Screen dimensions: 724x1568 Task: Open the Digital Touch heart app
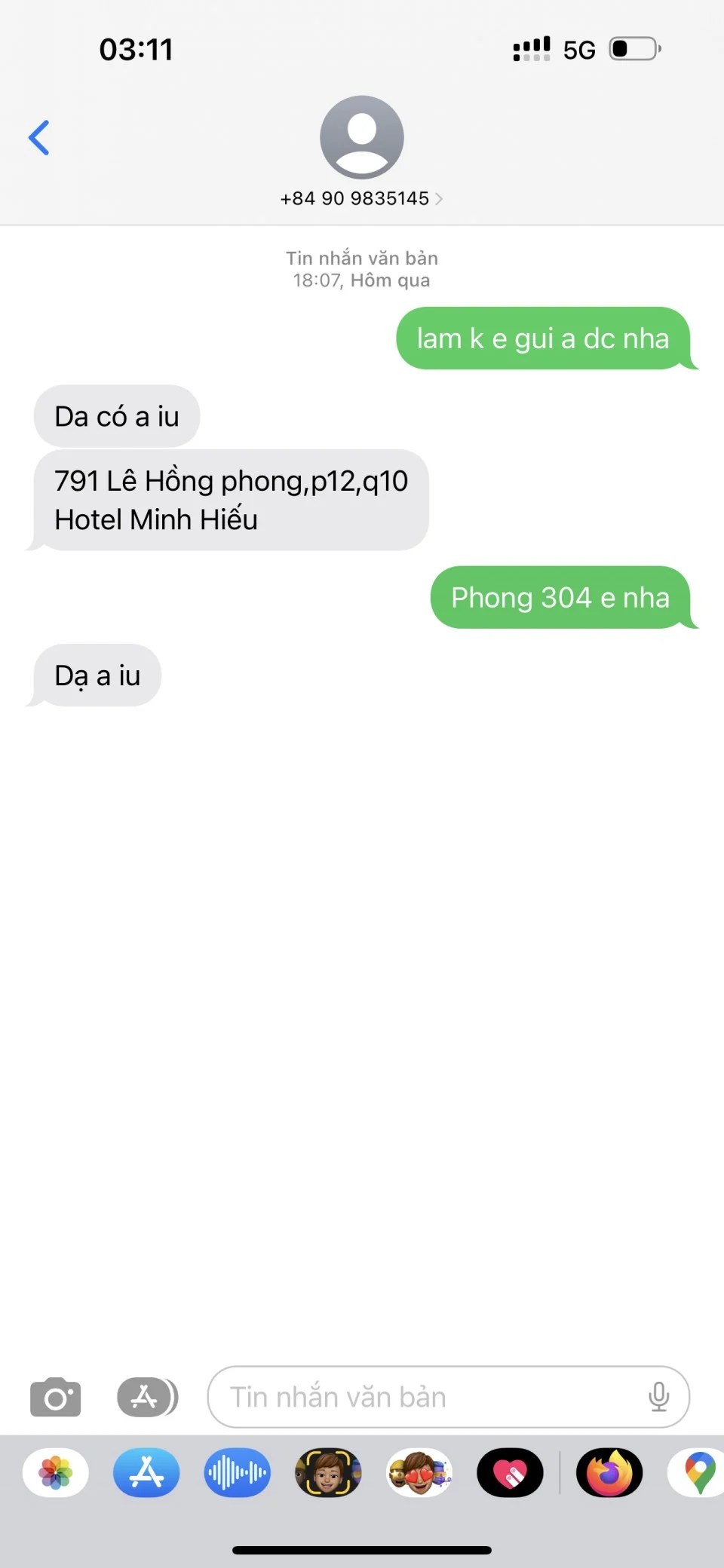510,1472
